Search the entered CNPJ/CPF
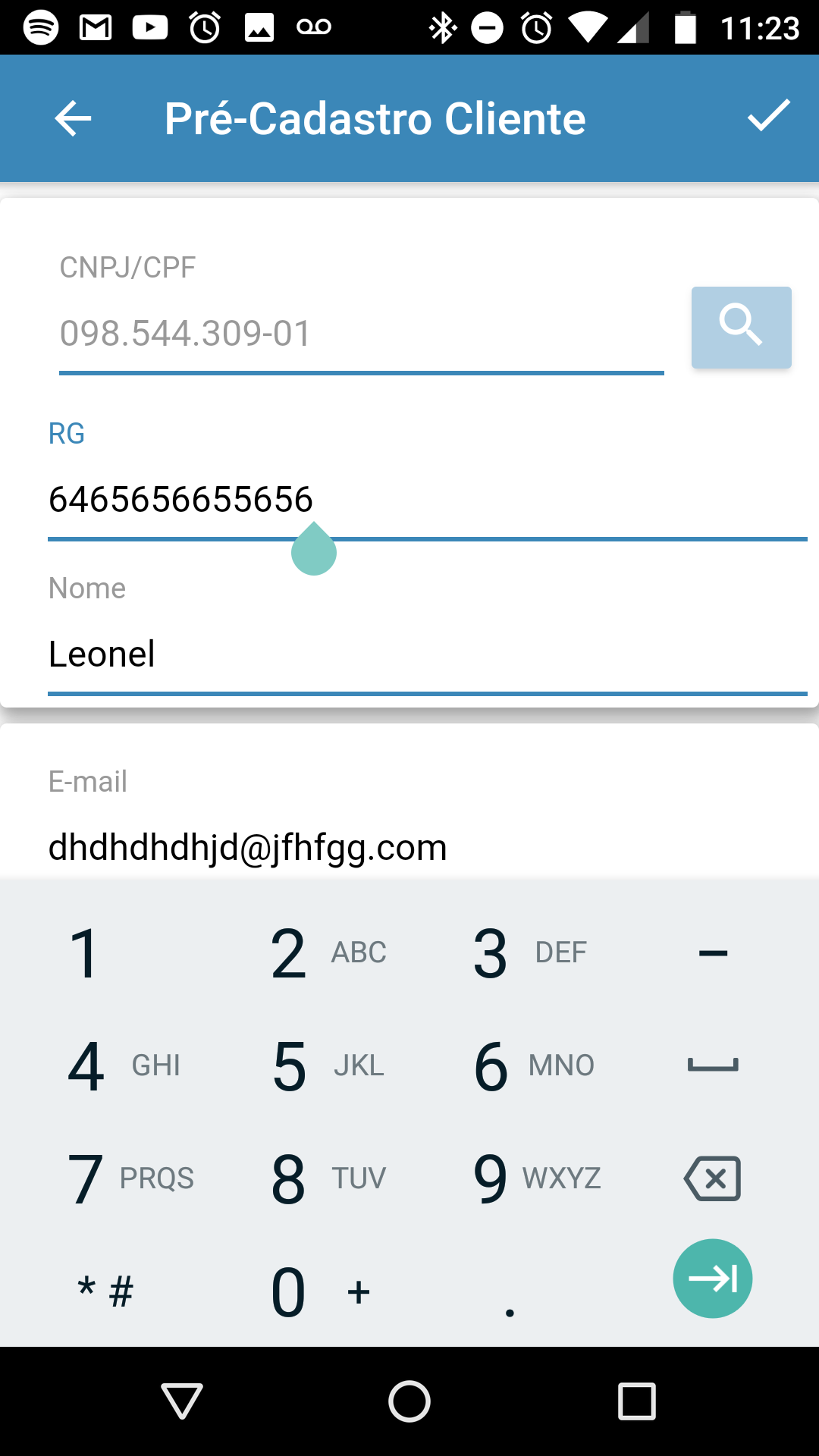Viewport: 819px width, 1456px height. 741,327
